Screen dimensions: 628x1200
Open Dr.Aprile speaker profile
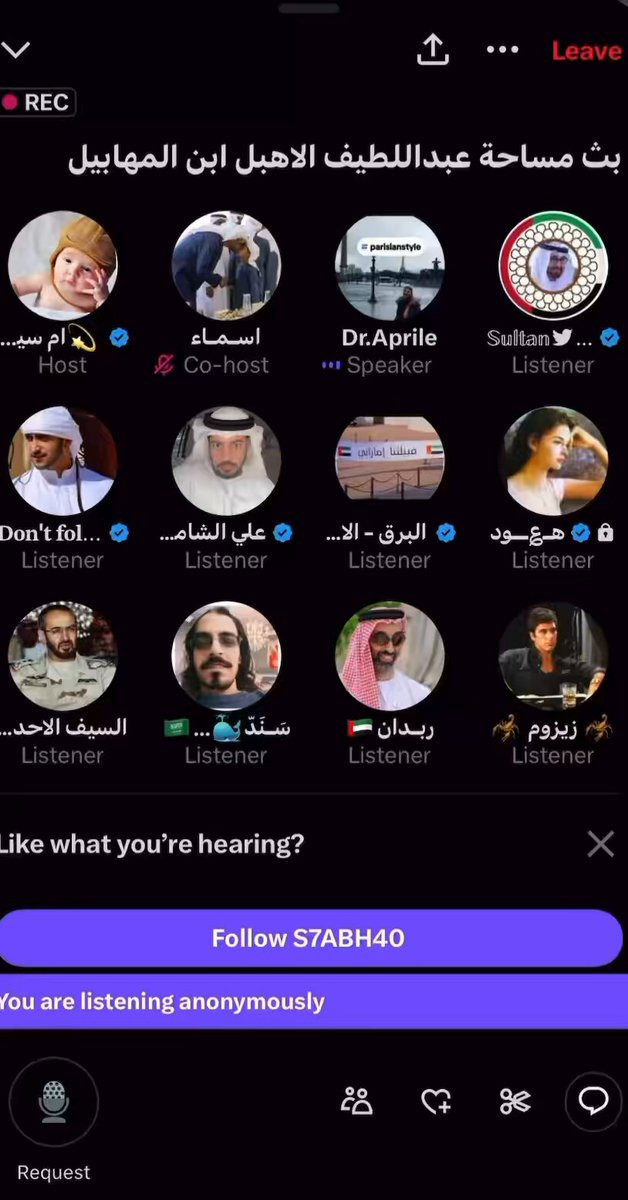[389, 265]
